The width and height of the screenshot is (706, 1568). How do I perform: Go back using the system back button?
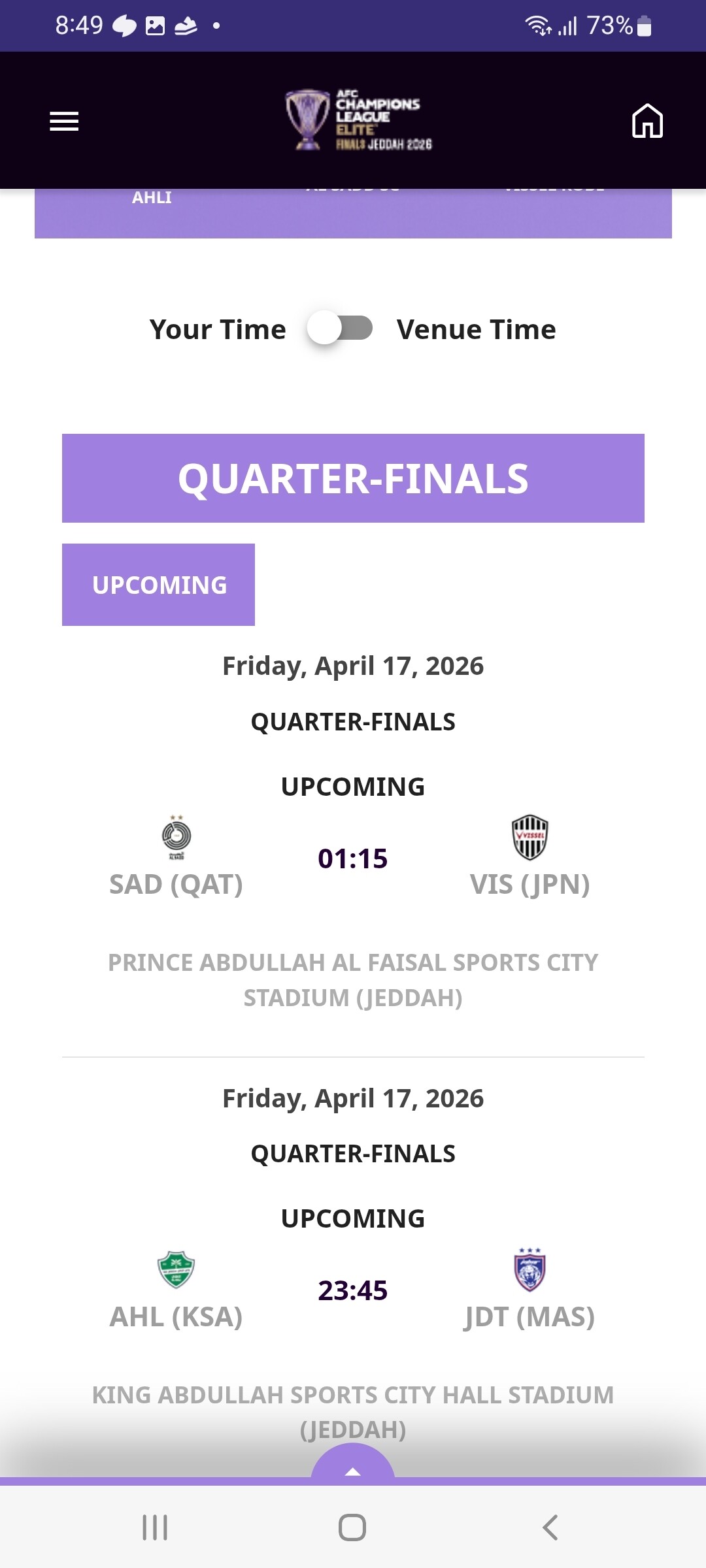pyautogui.click(x=550, y=1527)
